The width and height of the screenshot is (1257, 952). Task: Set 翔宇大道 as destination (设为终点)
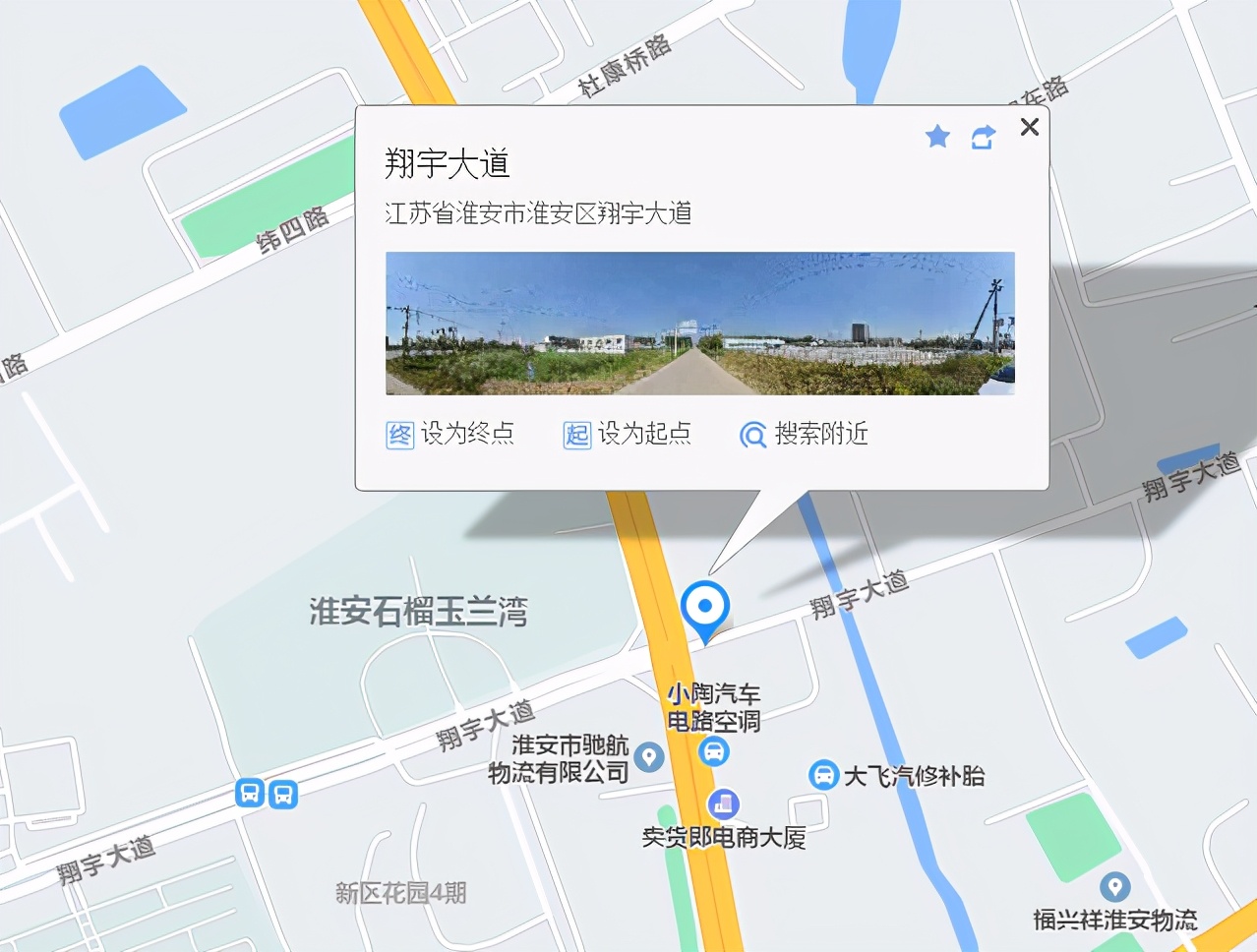point(450,434)
